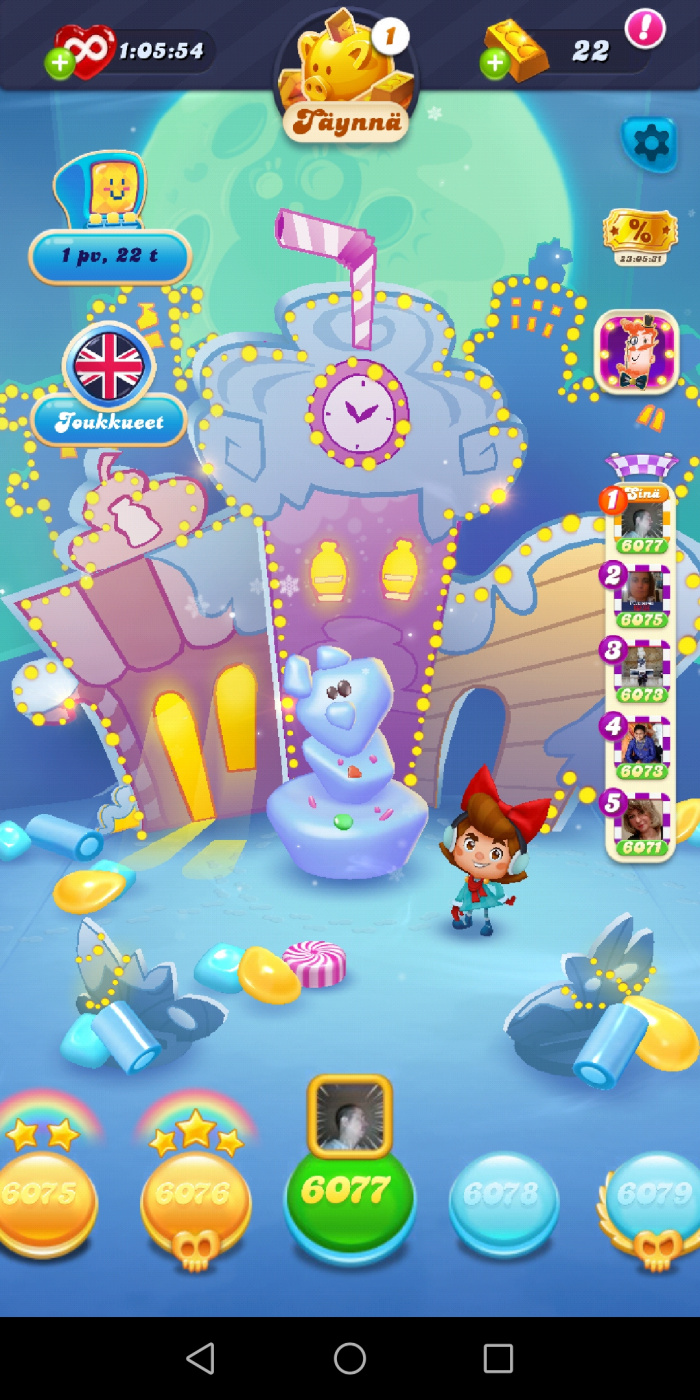The image size is (700, 1400).
Task: View leaderboard player ranked 2
Action: [640, 595]
